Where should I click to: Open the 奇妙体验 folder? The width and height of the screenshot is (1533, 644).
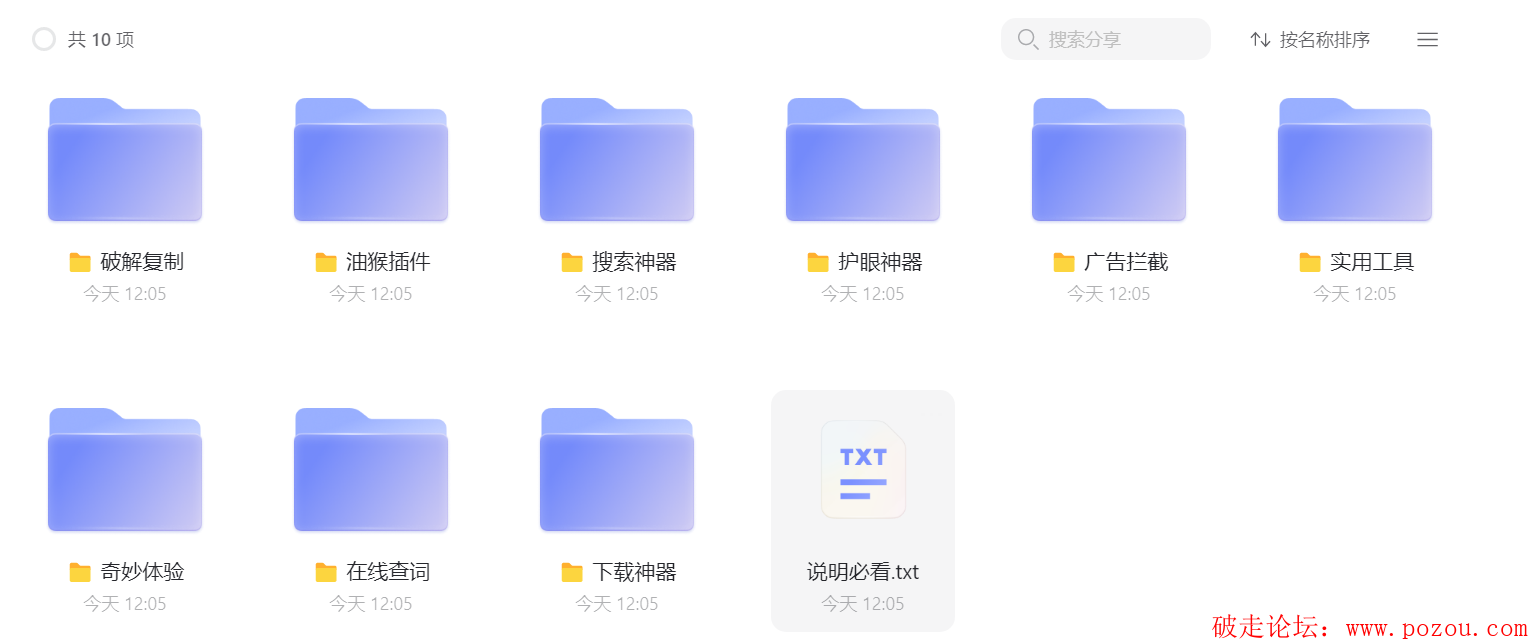point(125,470)
